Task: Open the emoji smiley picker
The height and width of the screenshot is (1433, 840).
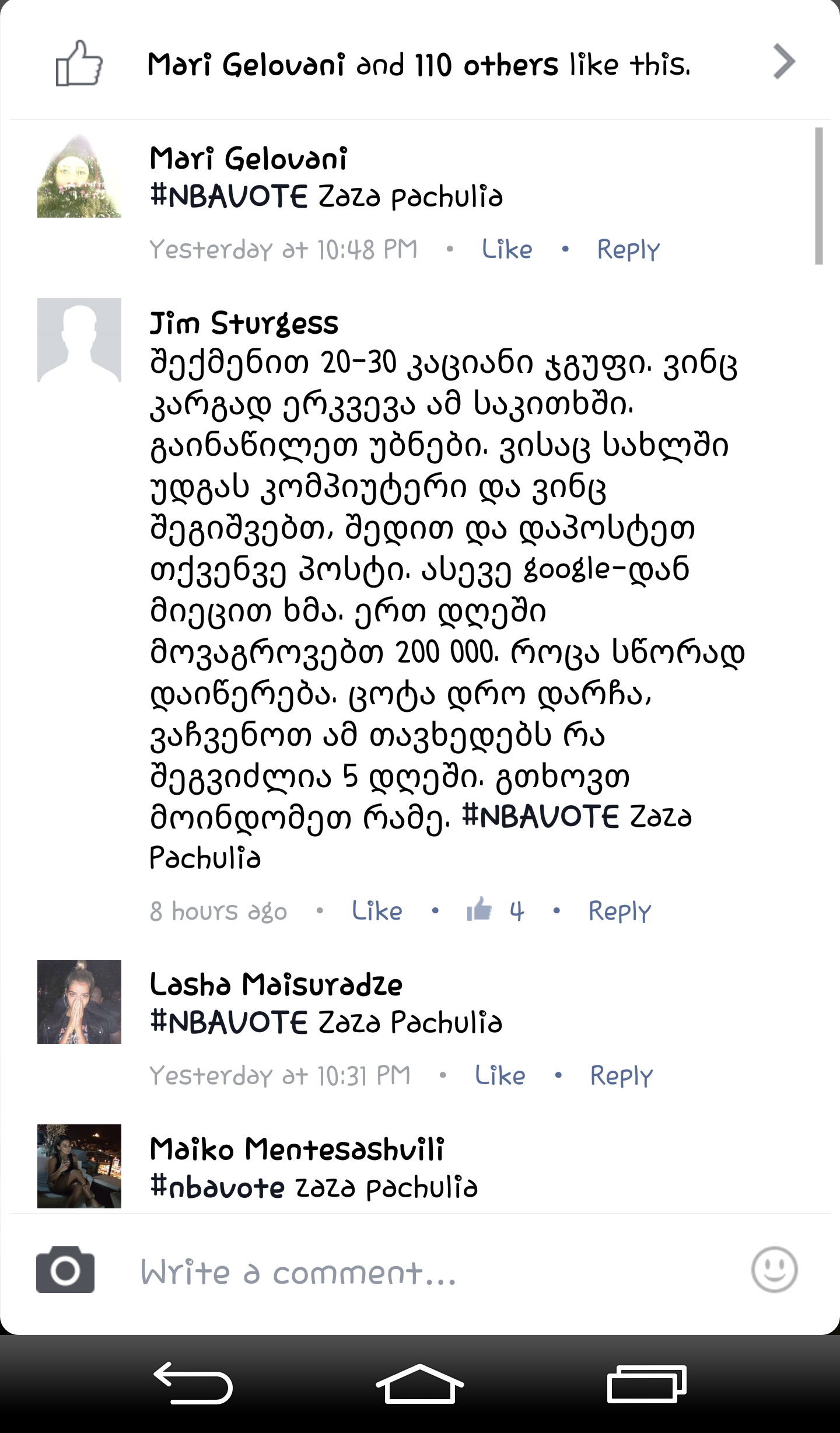Action: (774, 1270)
